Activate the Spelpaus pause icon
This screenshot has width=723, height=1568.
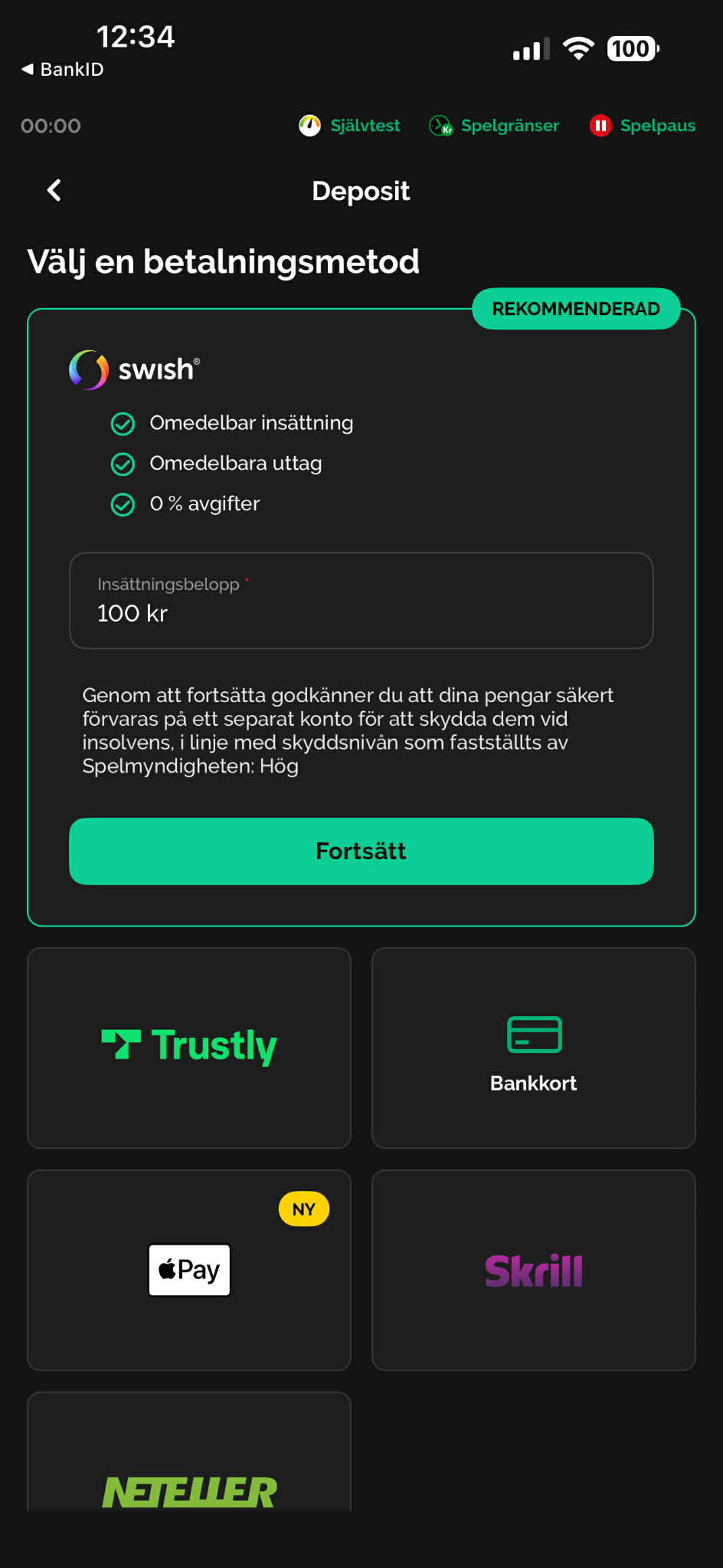pyautogui.click(x=599, y=125)
